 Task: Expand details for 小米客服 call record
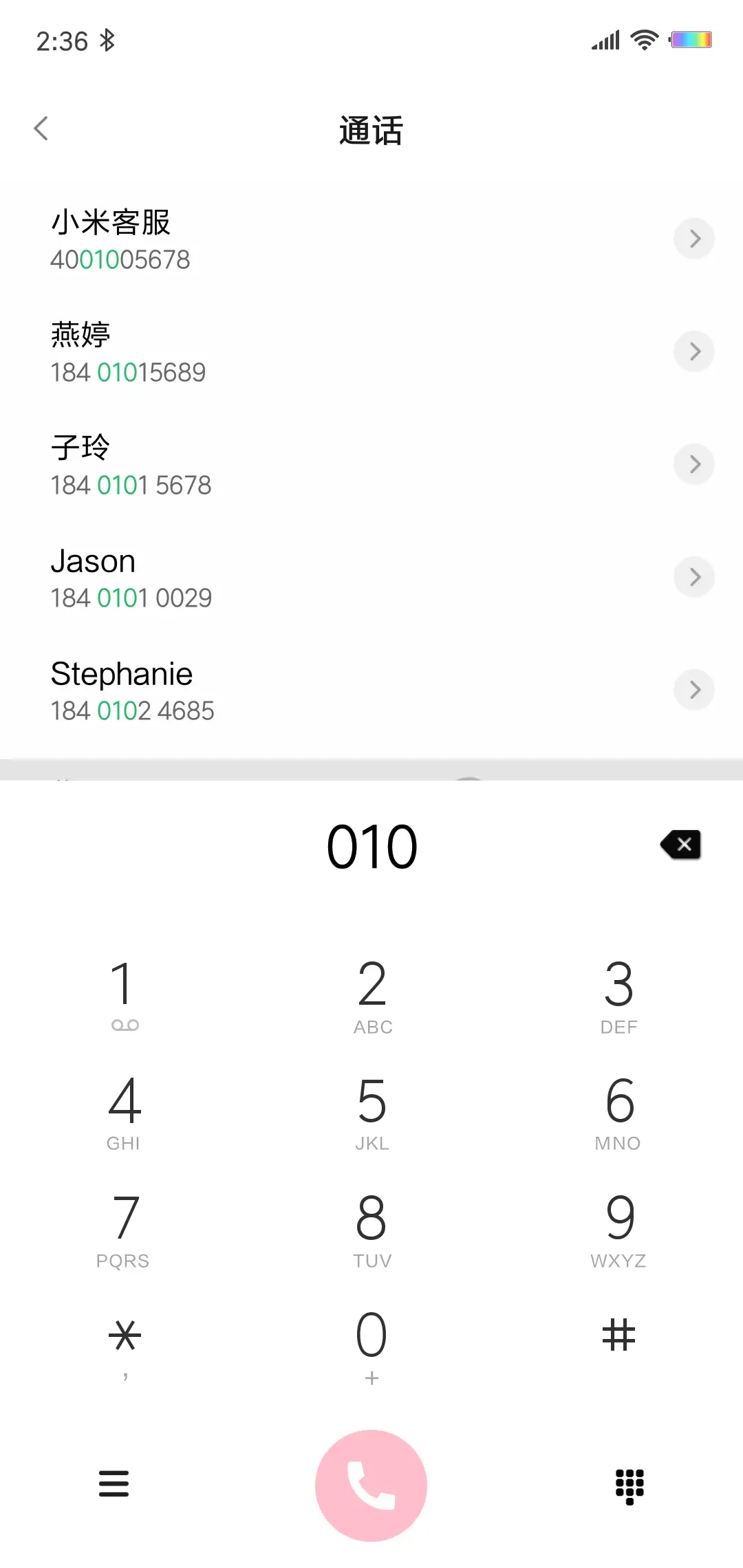pos(694,239)
